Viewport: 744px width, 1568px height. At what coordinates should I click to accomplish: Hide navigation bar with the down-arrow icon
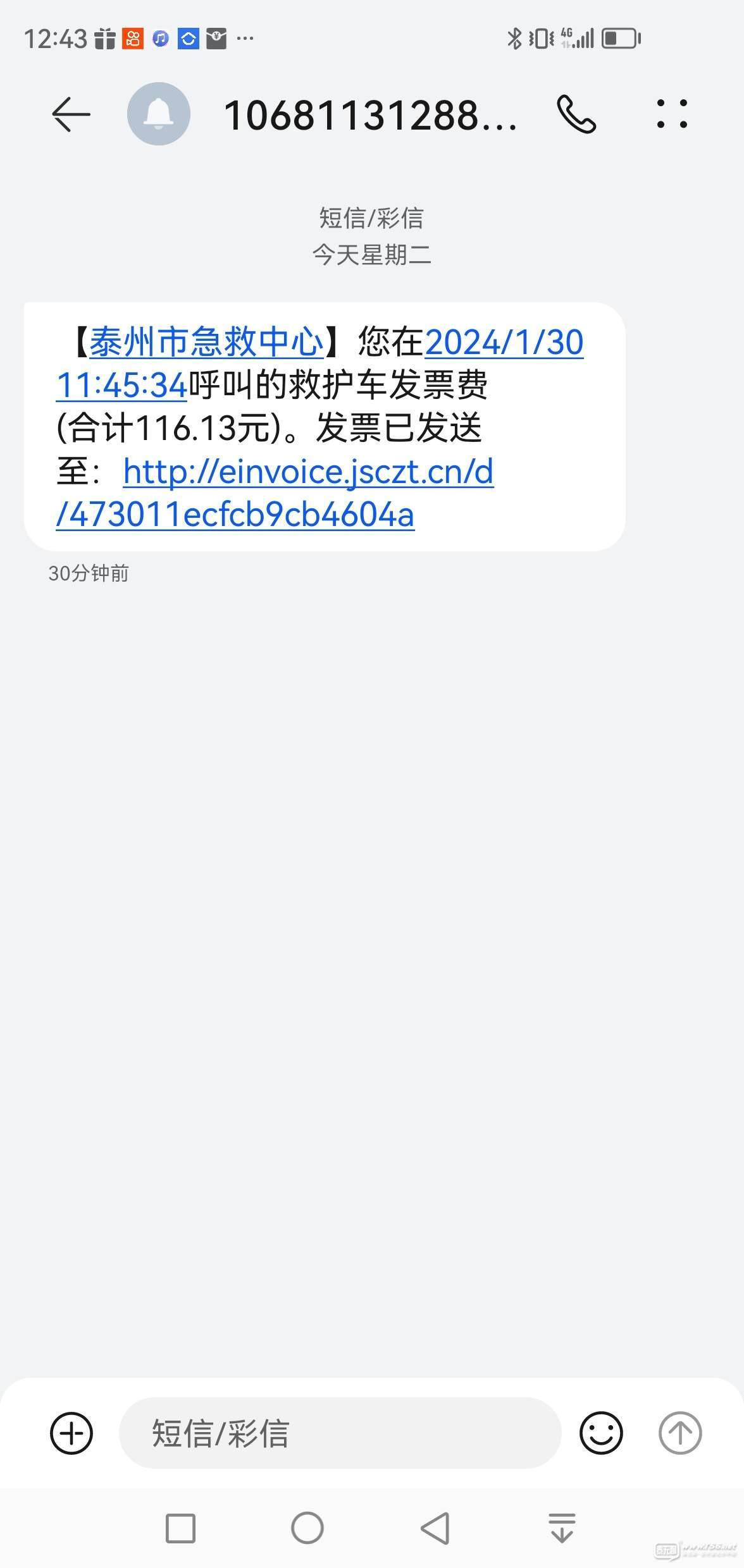(562, 1528)
